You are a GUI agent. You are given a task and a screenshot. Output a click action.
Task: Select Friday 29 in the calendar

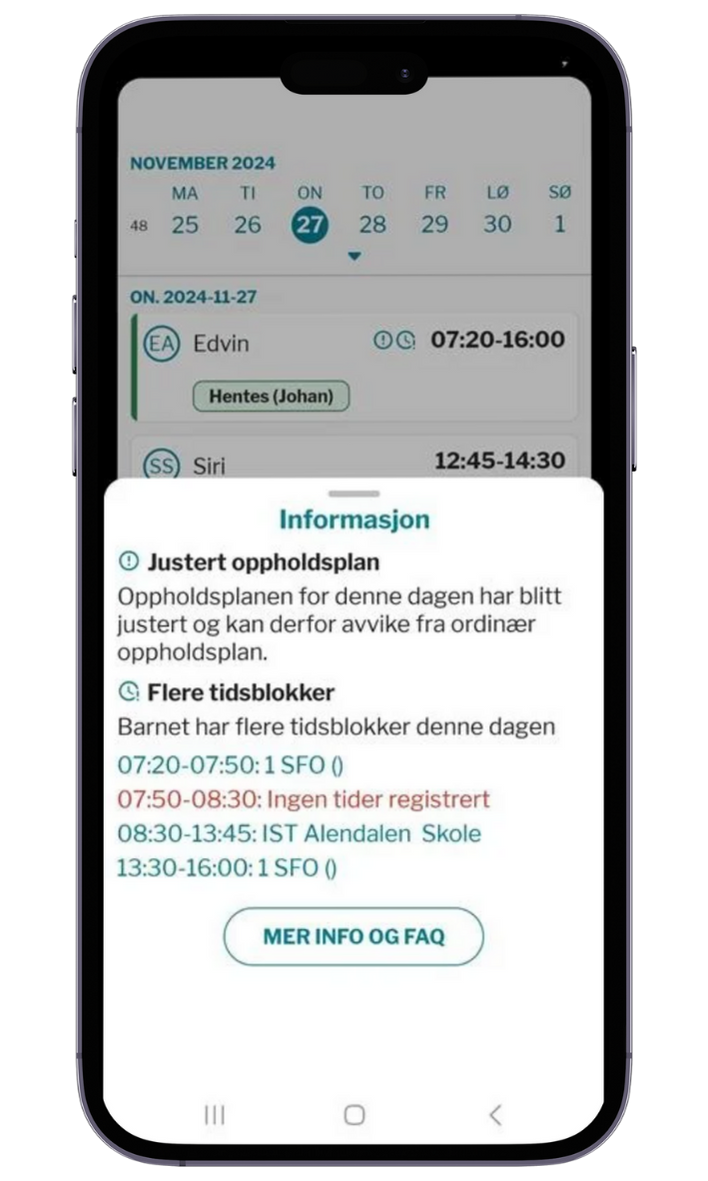pos(434,224)
